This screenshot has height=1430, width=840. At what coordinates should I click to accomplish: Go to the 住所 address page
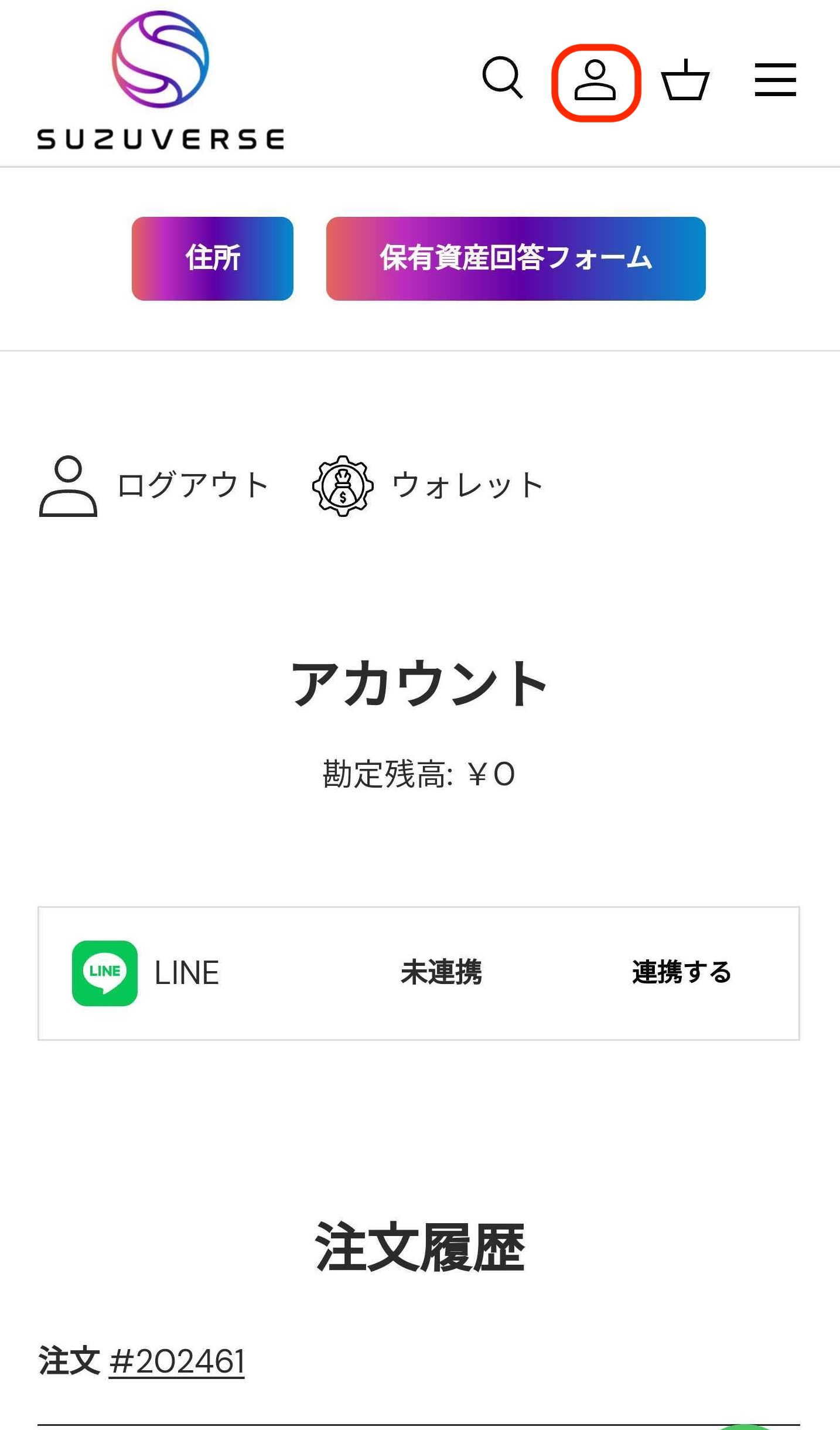click(212, 258)
